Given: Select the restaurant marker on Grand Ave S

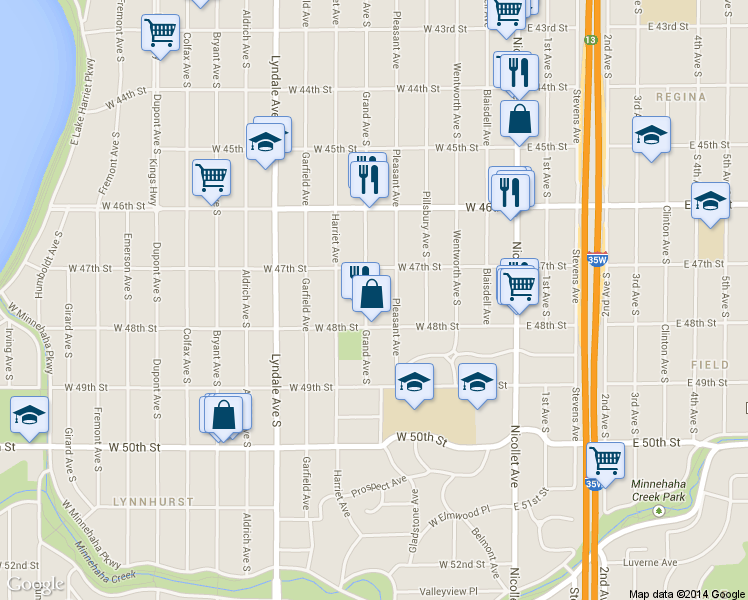Looking at the screenshot, I should pyautogui.click(x=369, y=177).
